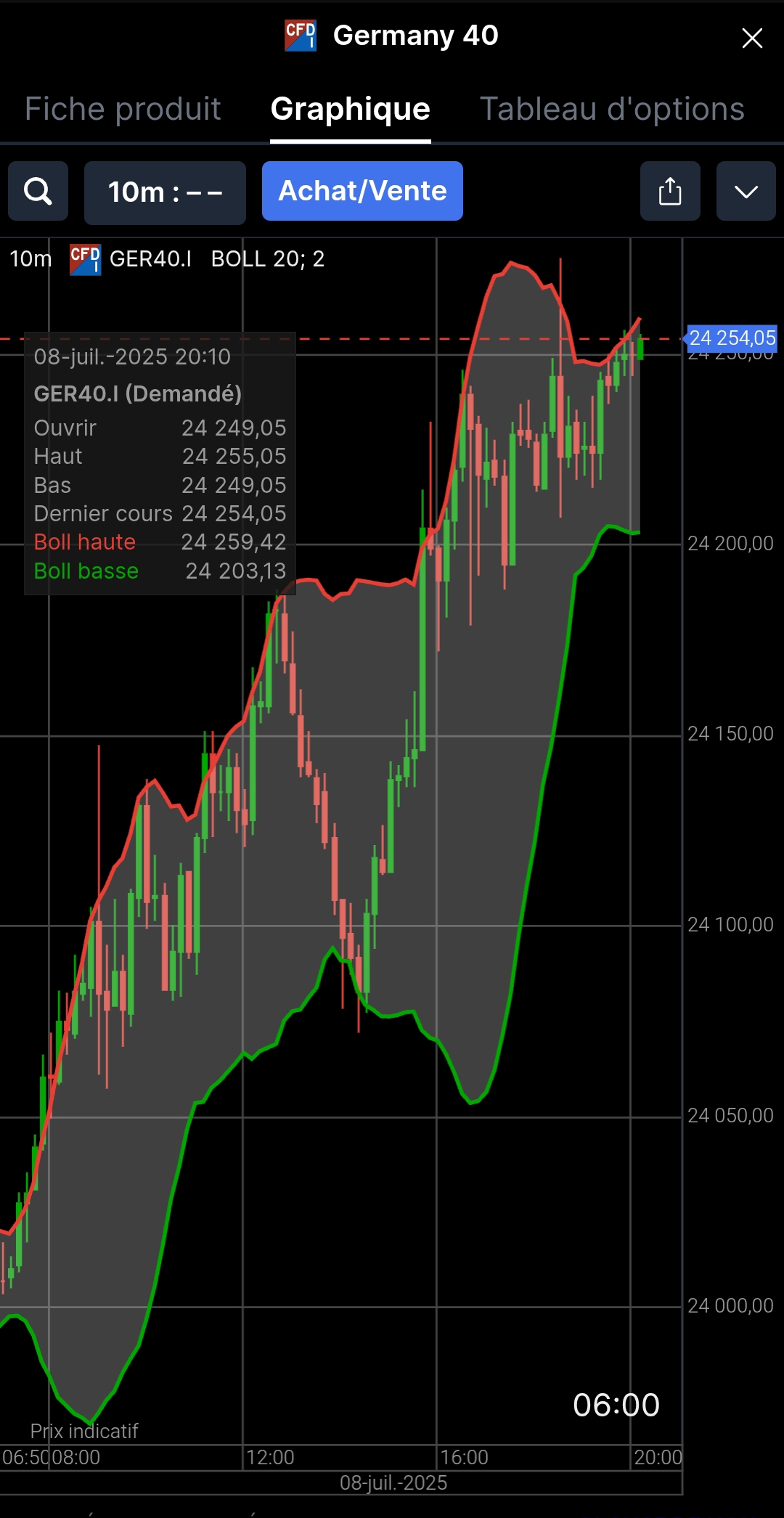Search for another instrument
The image size is (784, 1518).
click(x=38, y=192)
